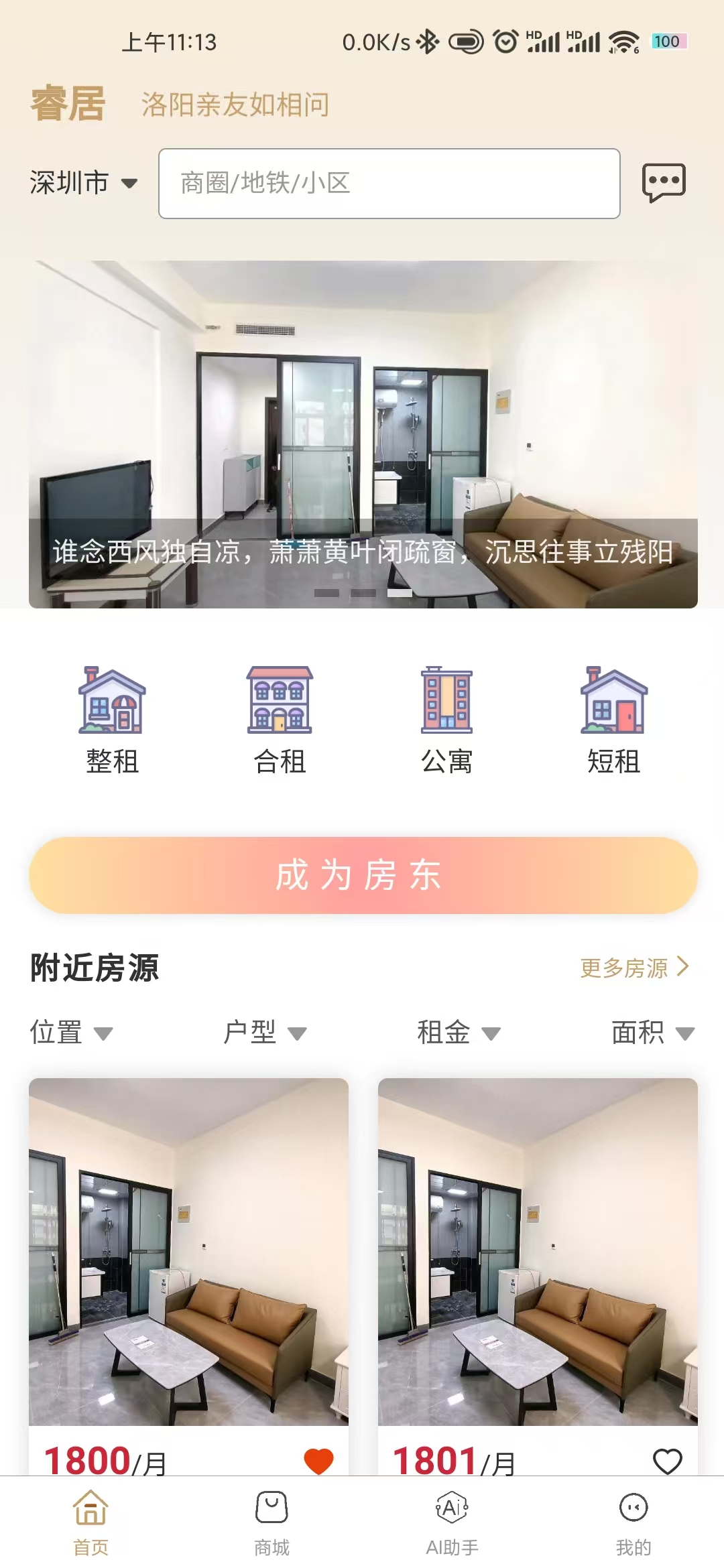Screen dimensions: 724x1568
Task: Open the 短租 short-term rental category
Action: tap(613, 720)
